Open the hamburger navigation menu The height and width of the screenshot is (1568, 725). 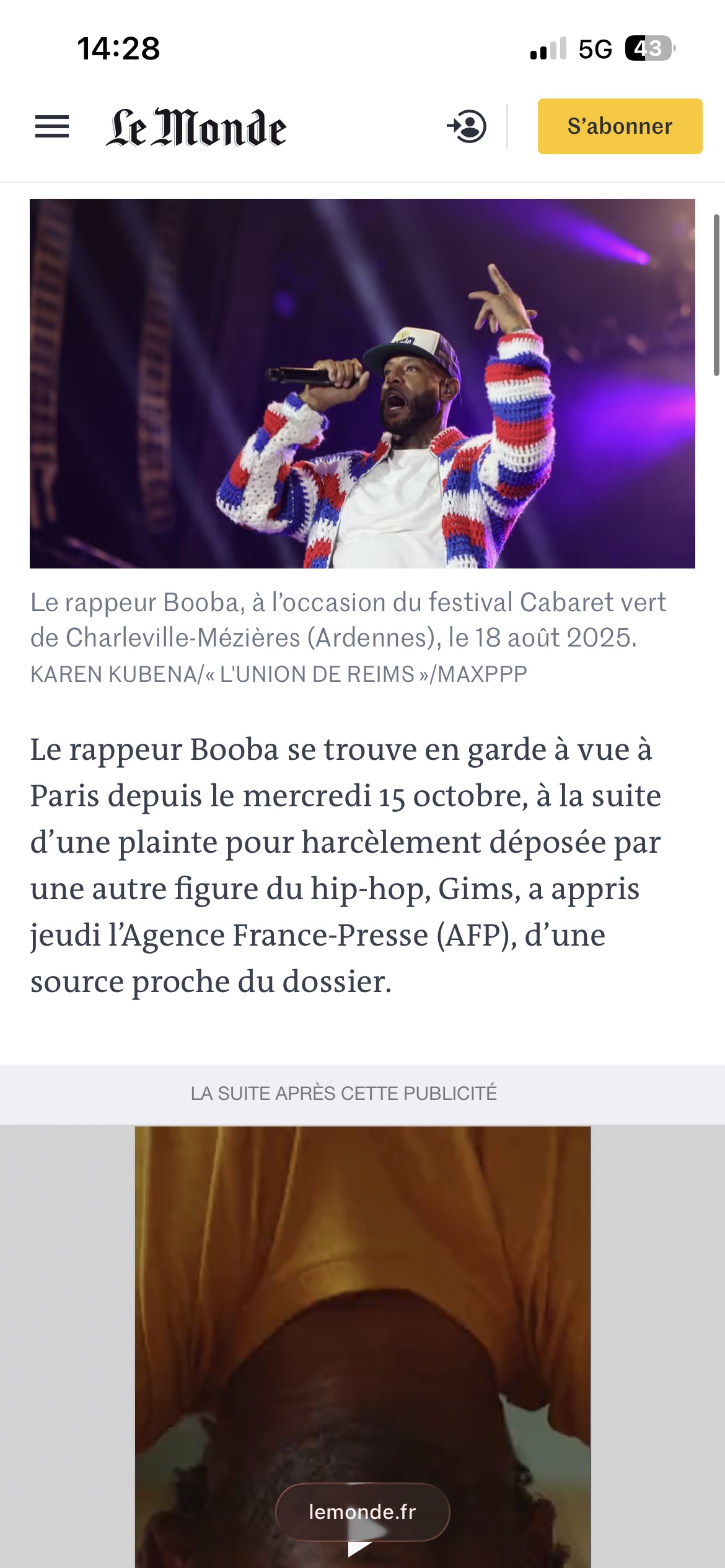pos(52,127)
